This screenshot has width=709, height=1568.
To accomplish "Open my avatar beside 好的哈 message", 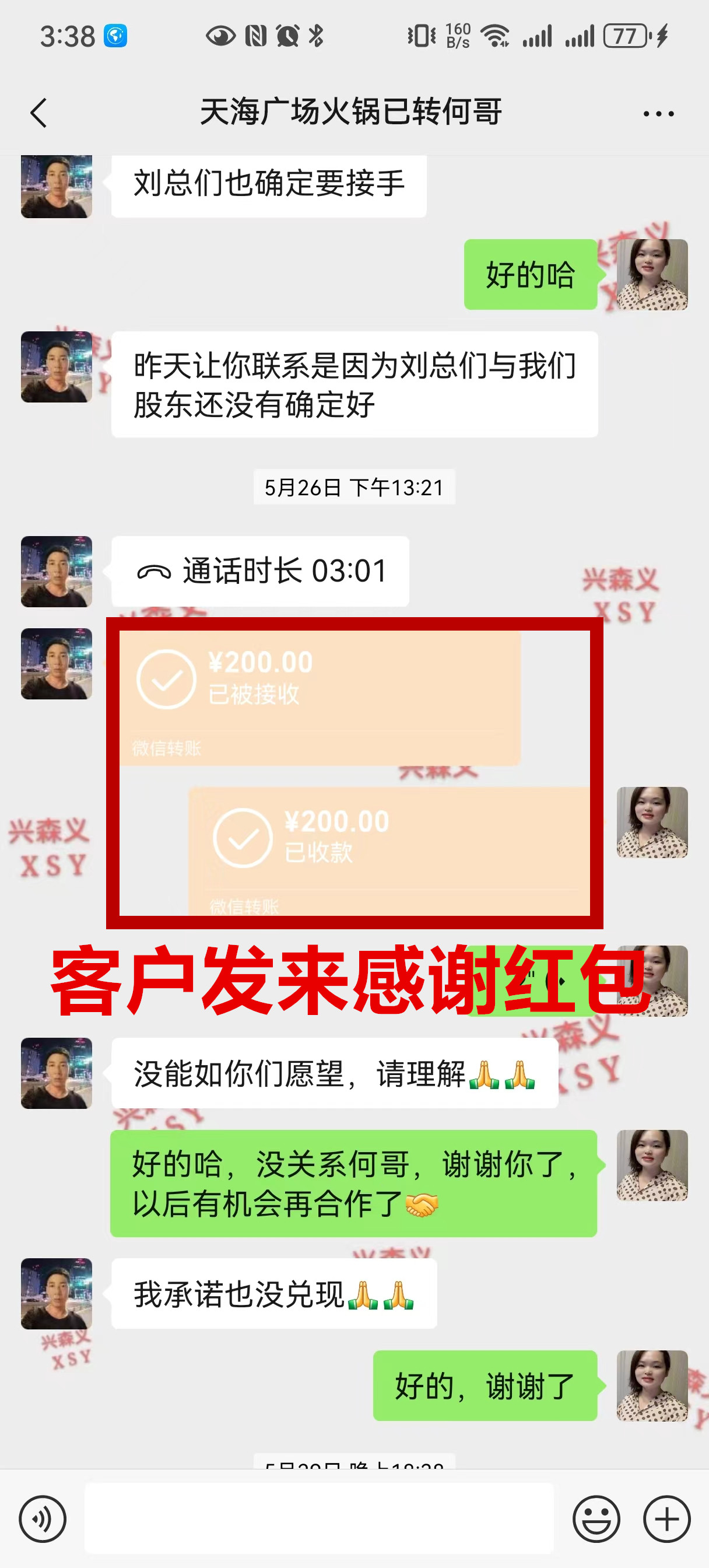I will point(652,275).
